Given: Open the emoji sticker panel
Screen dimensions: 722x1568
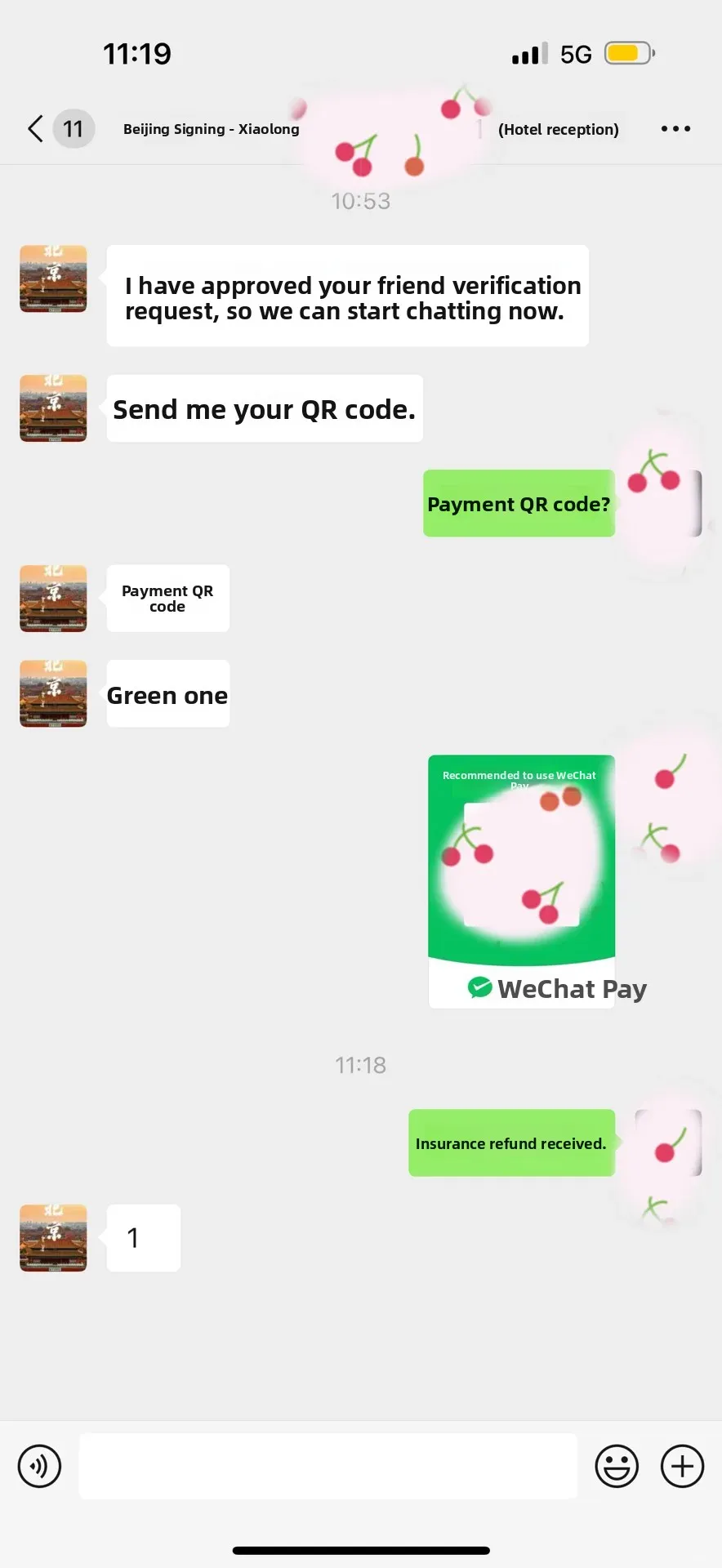Looking at the screenshot, I should pos(617,1466).
